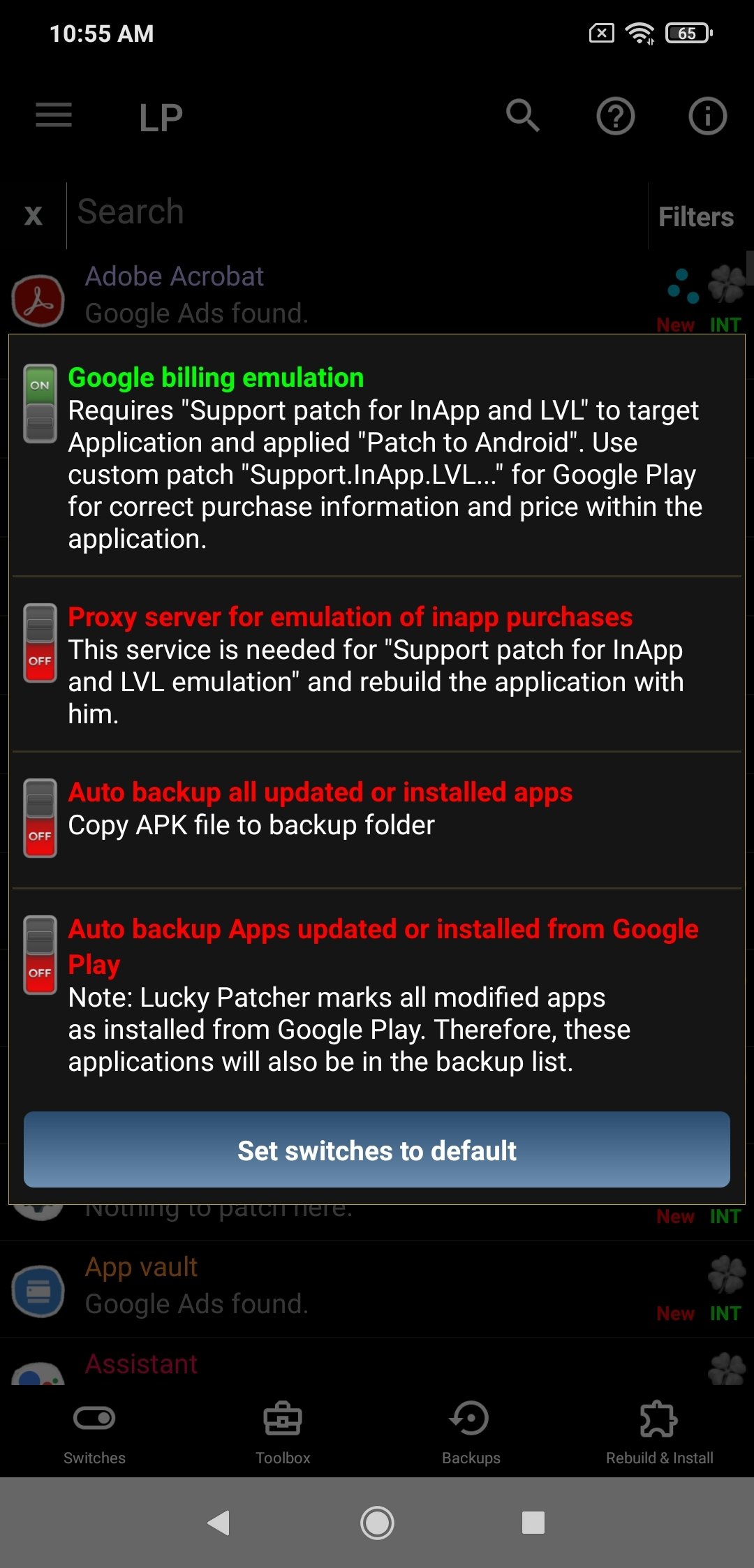Switch to the Switches tab
Viewport: 754px width, 1568px height.
94,1433
